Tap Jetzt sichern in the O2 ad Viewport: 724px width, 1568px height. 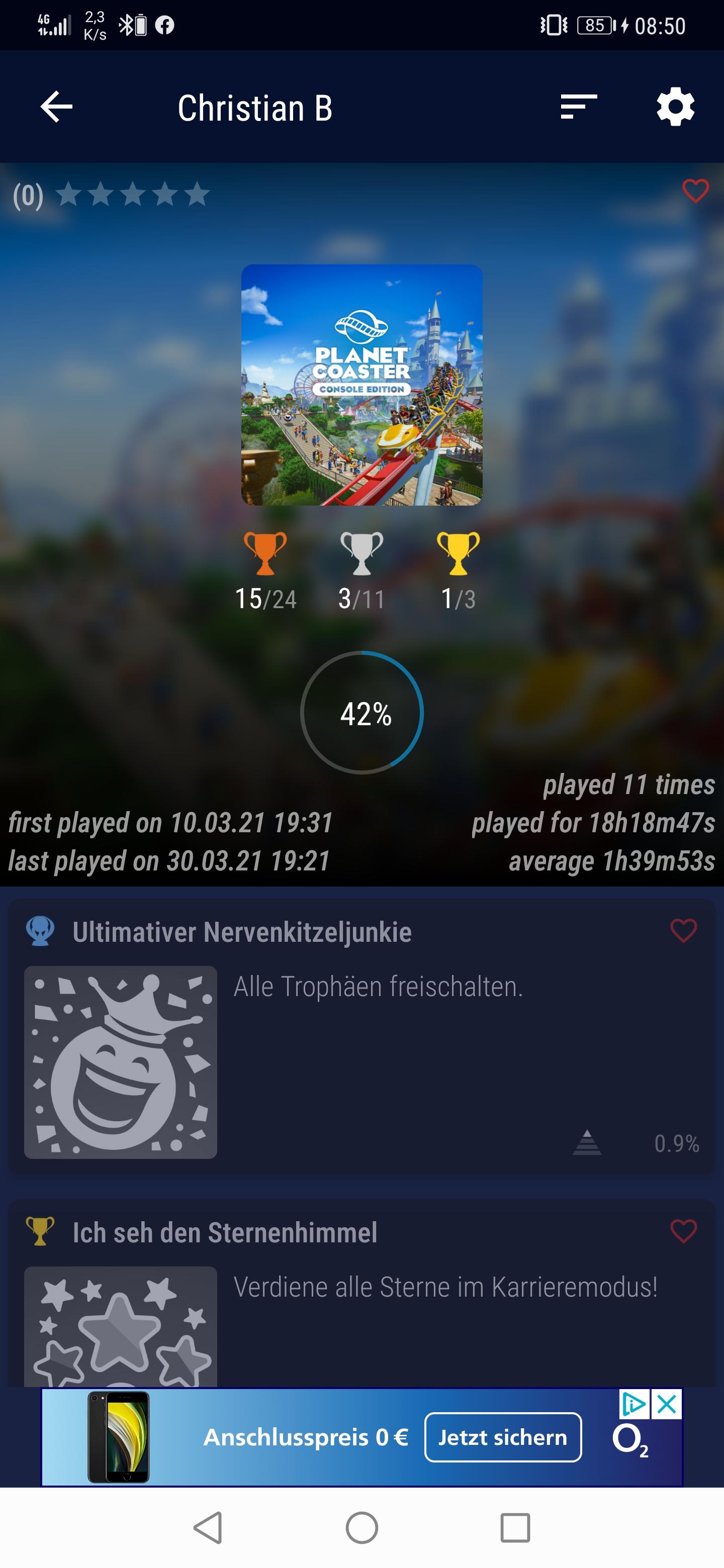(x=502, y=1437)
